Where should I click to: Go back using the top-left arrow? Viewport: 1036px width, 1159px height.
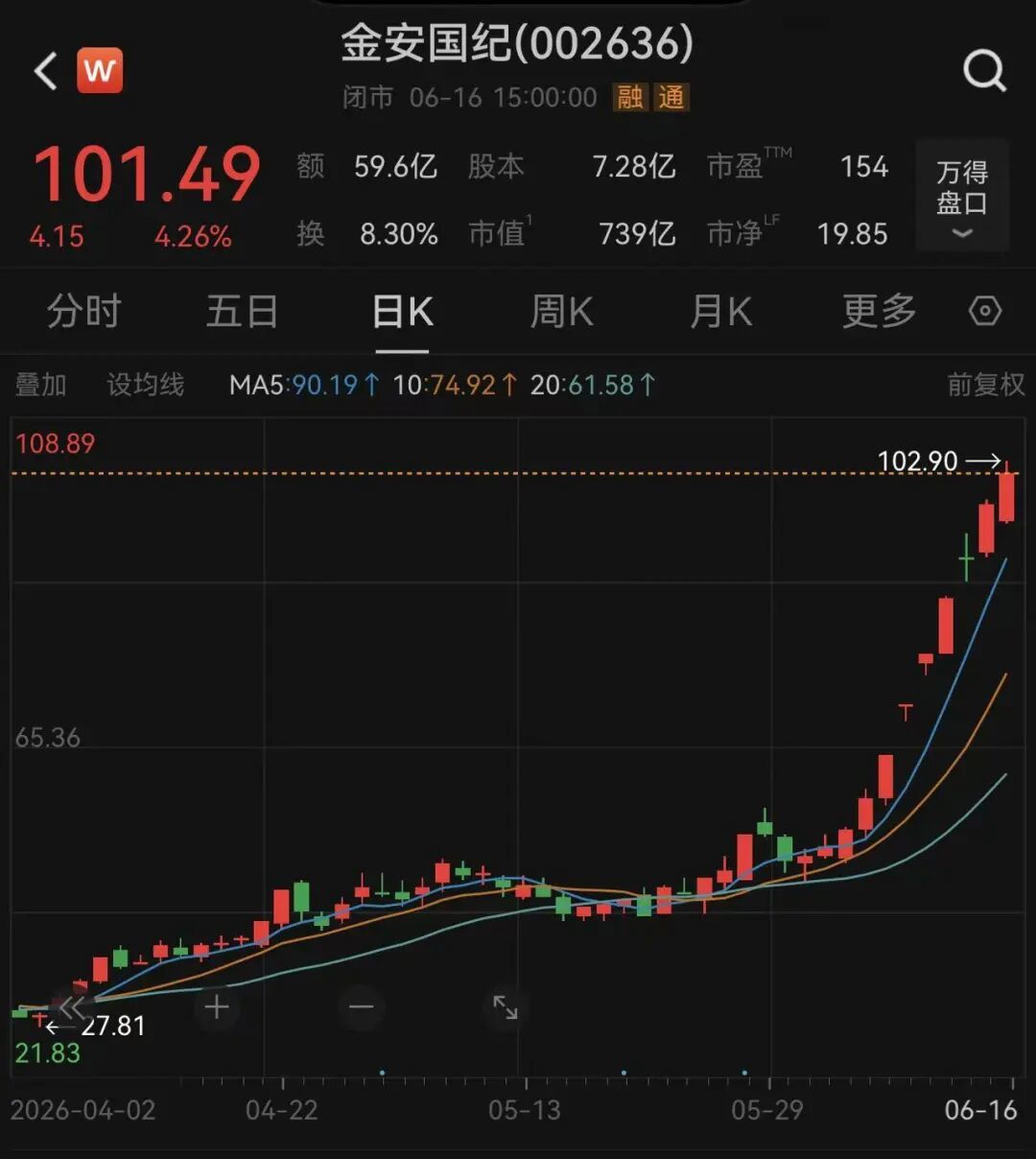coord(46,71)
